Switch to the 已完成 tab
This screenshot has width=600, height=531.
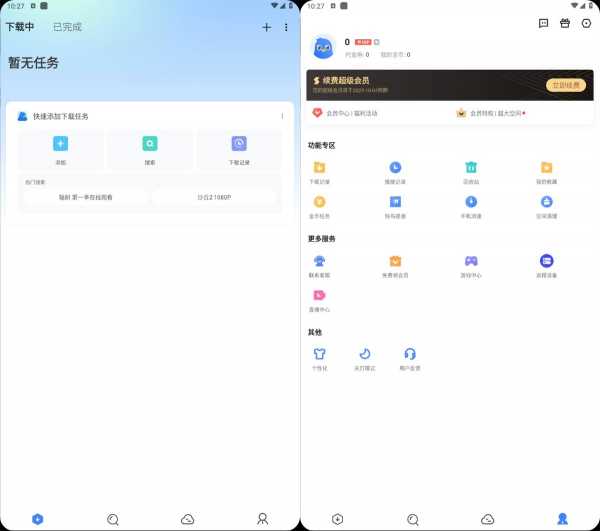67,27
